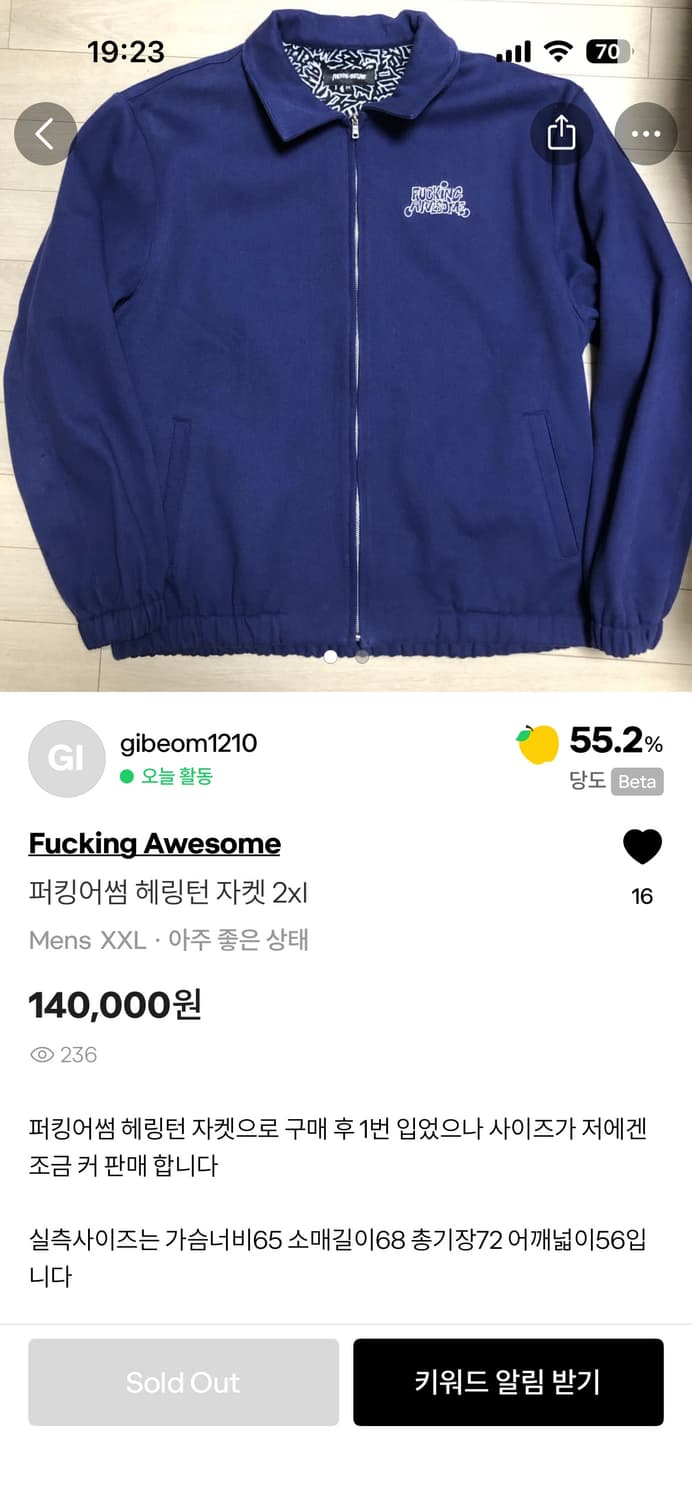Screen dimensions: 692x1500
Task: Share this jacket listing
Action: pyautogui.click(x=562, y=133)
